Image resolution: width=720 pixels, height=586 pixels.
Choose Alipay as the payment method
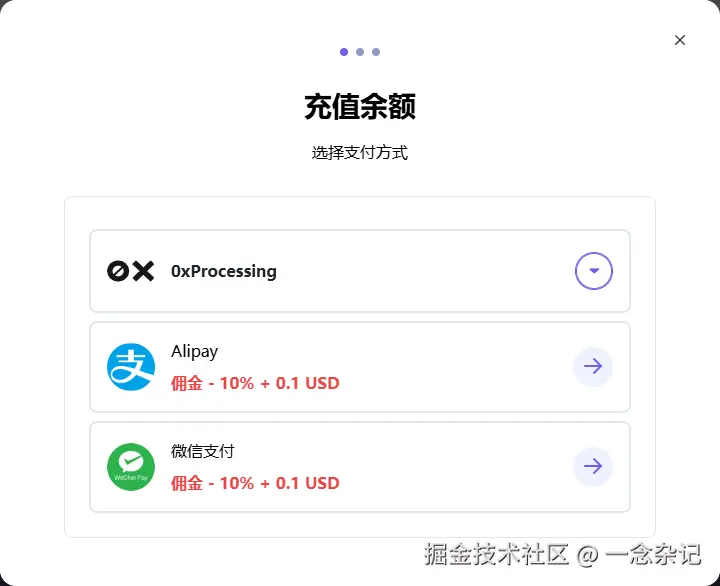[x=593, y=367]
